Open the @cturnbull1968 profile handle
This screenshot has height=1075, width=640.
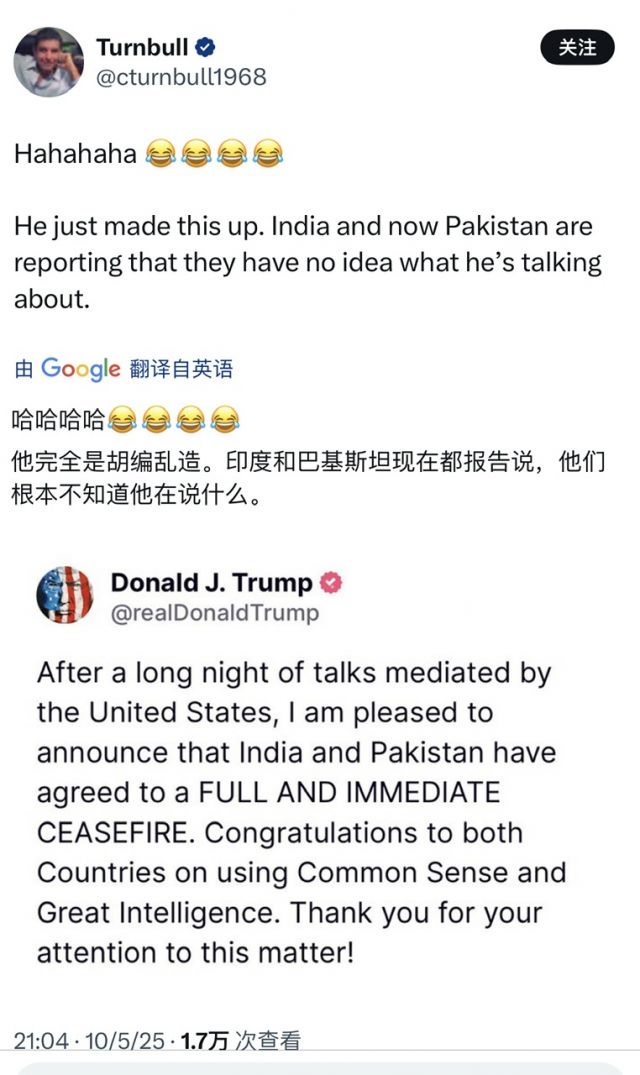(x=181, y=77)
